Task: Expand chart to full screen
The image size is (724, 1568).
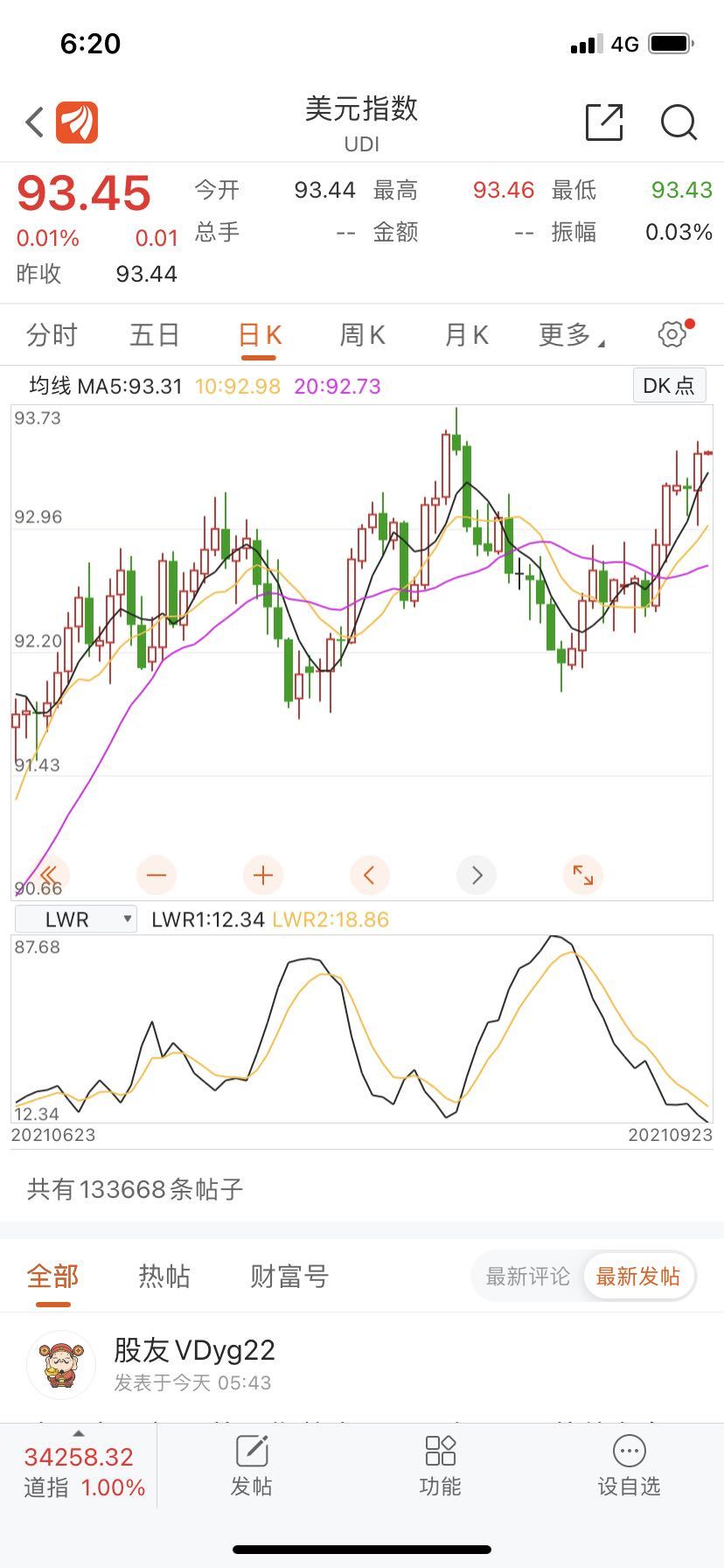Action: click(583, 875)
